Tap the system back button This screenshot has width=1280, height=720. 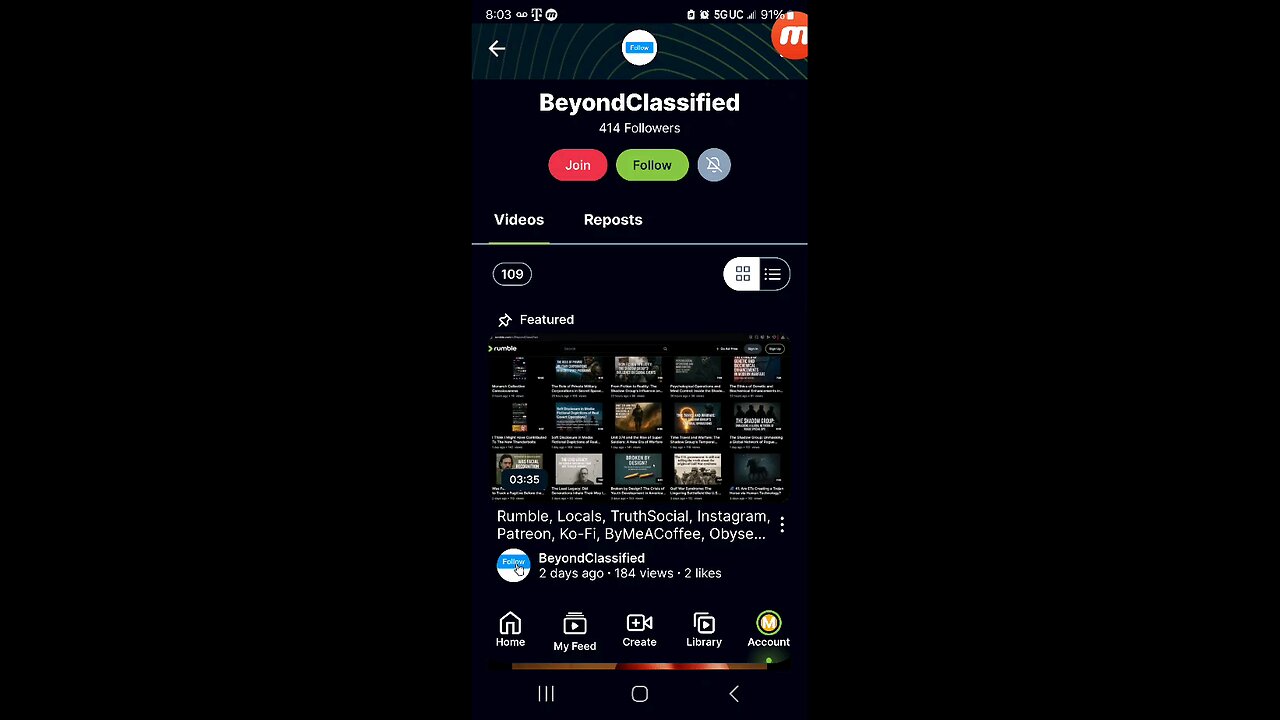pos(733,694)
